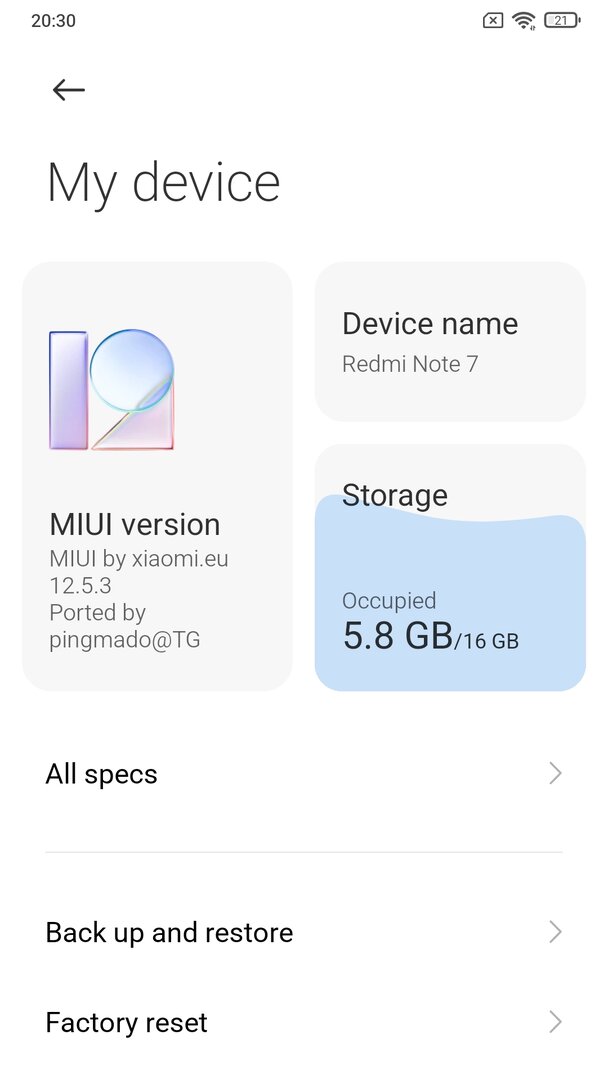
Task: Open the MIUI version card
Action: pos(157,476)
